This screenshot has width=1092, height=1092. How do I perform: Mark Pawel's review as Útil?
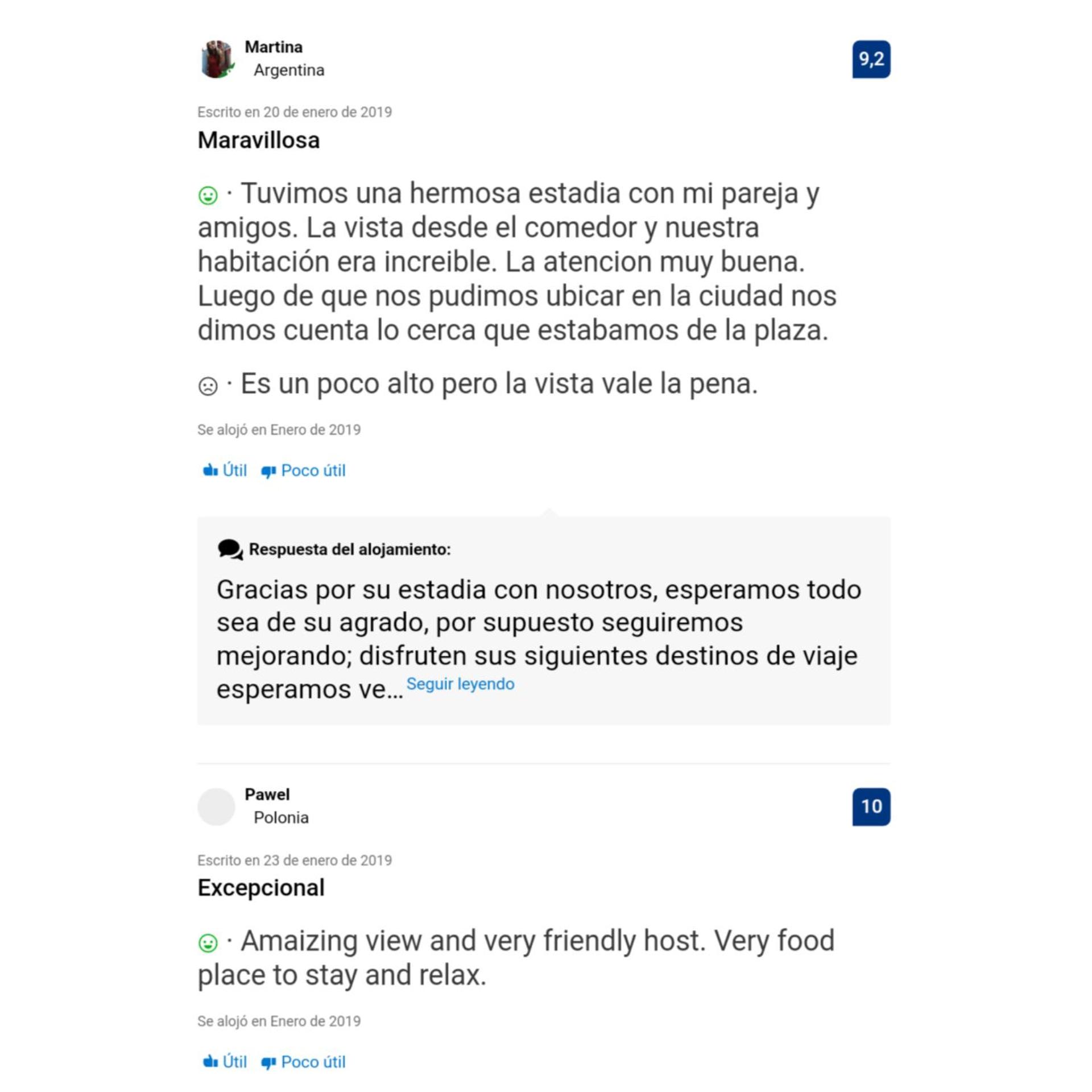[x=225, y=1062]
